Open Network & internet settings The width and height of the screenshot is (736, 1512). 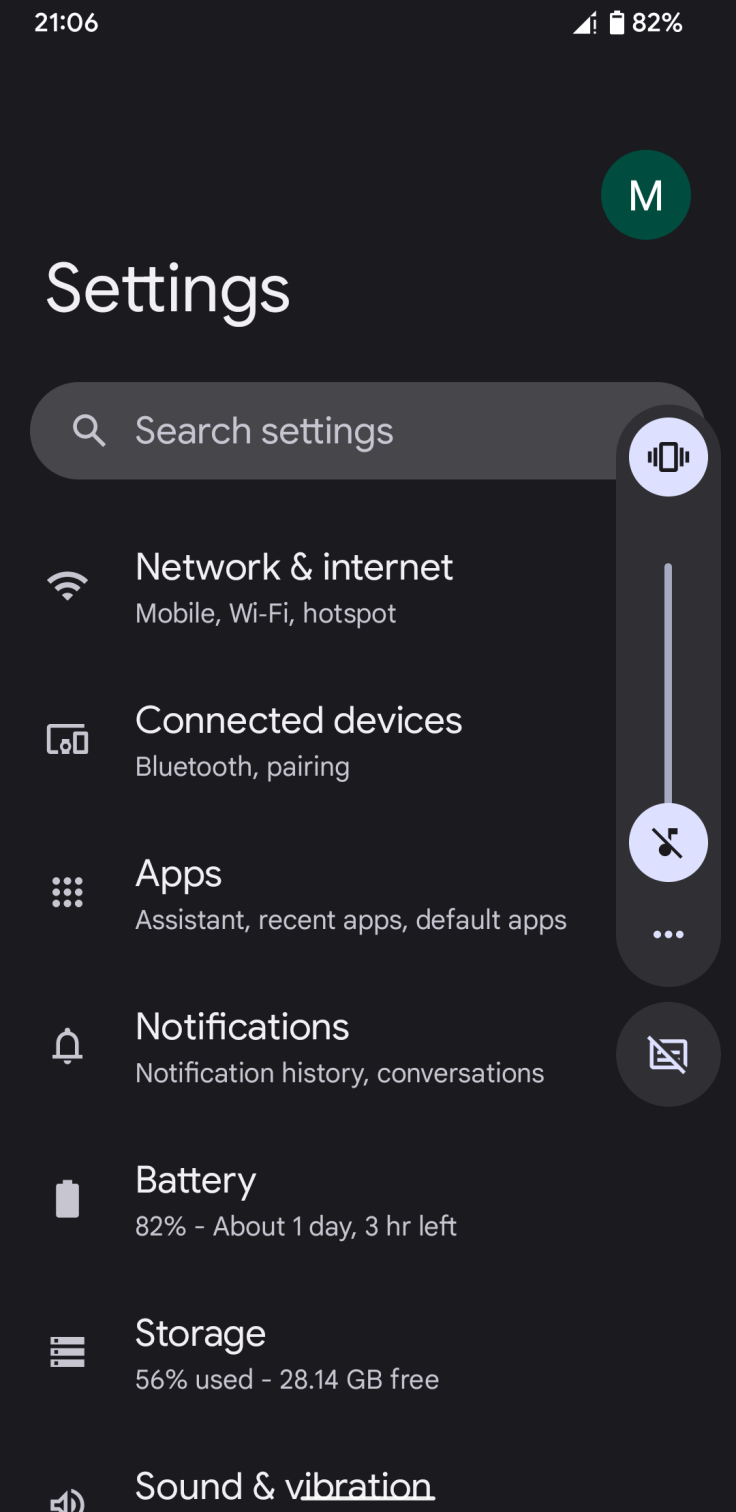(x=294, y=586)
